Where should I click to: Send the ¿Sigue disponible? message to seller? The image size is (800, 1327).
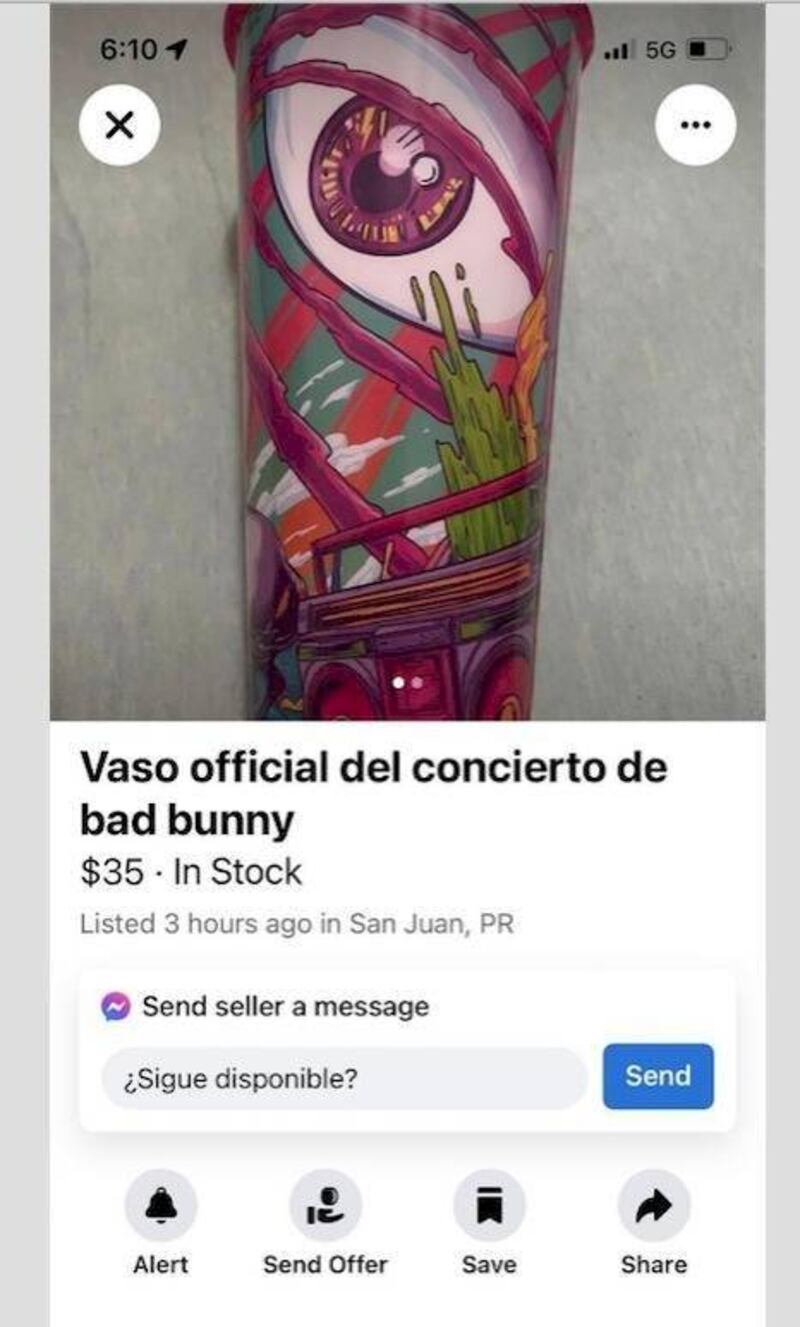[x=657, y=1076]
